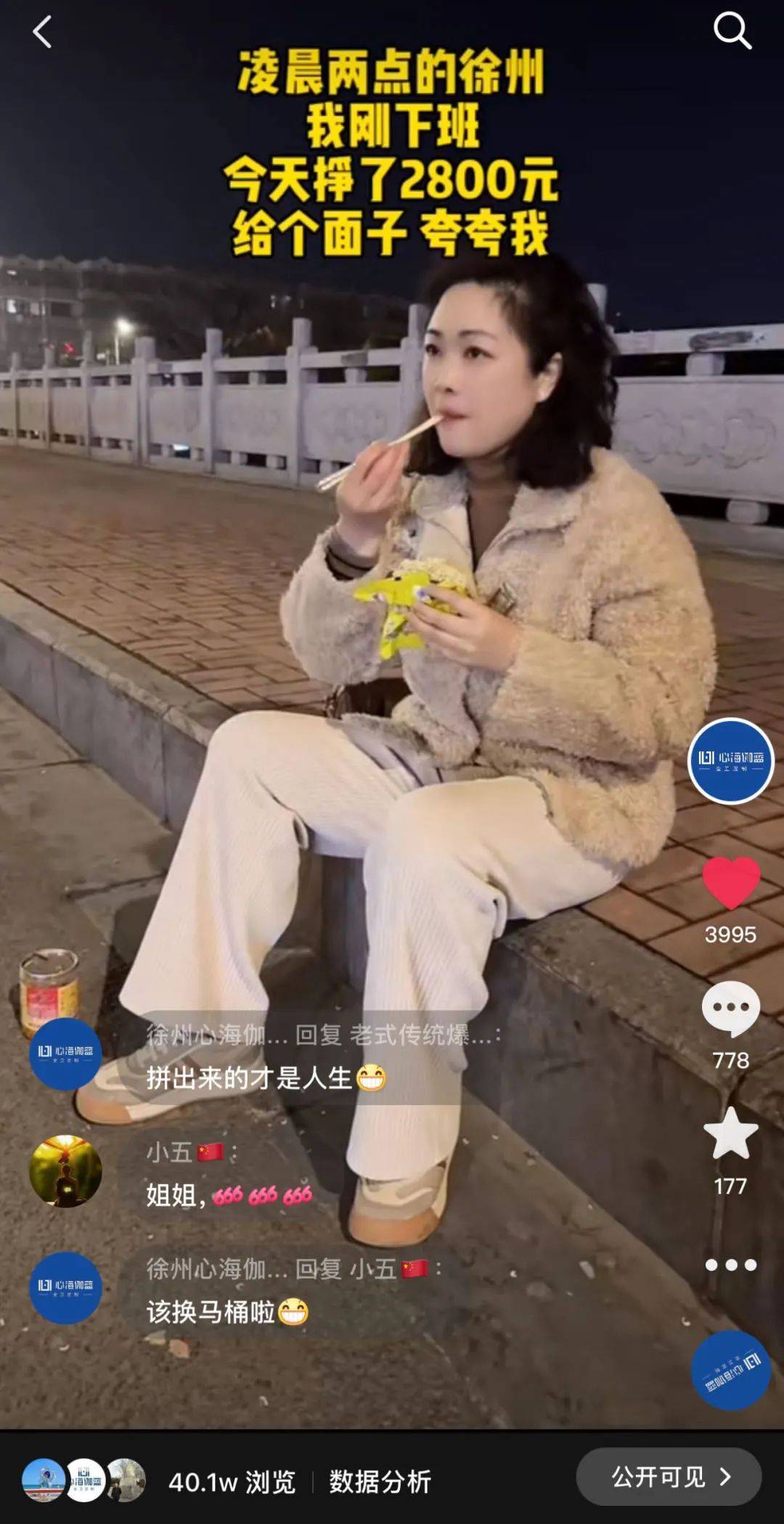The height and width of the screenshot is (1524, 784).
Task: Open the three-dot more options menu
Action: [x=730, y=1265]
